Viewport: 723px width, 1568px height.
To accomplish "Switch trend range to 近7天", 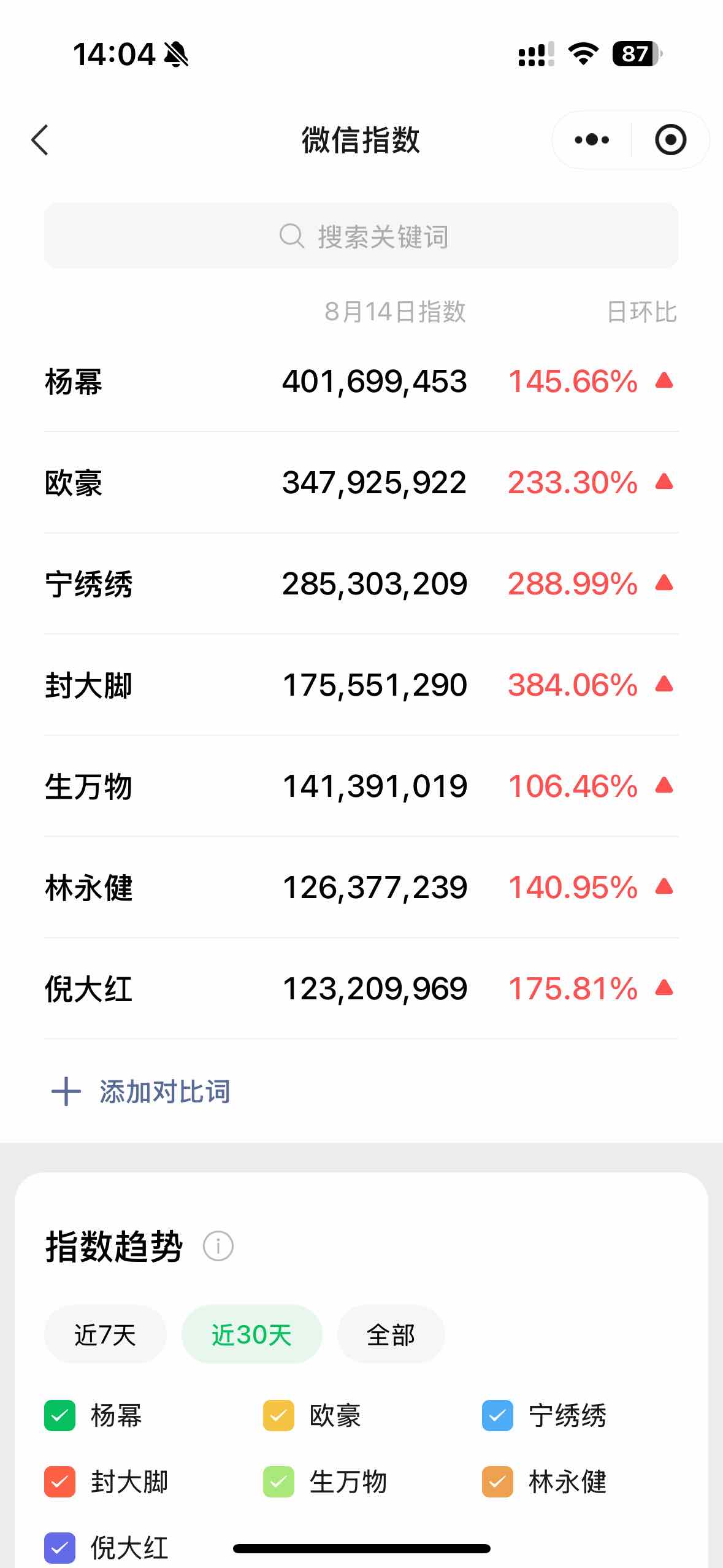I will [x=105, y=1335].
